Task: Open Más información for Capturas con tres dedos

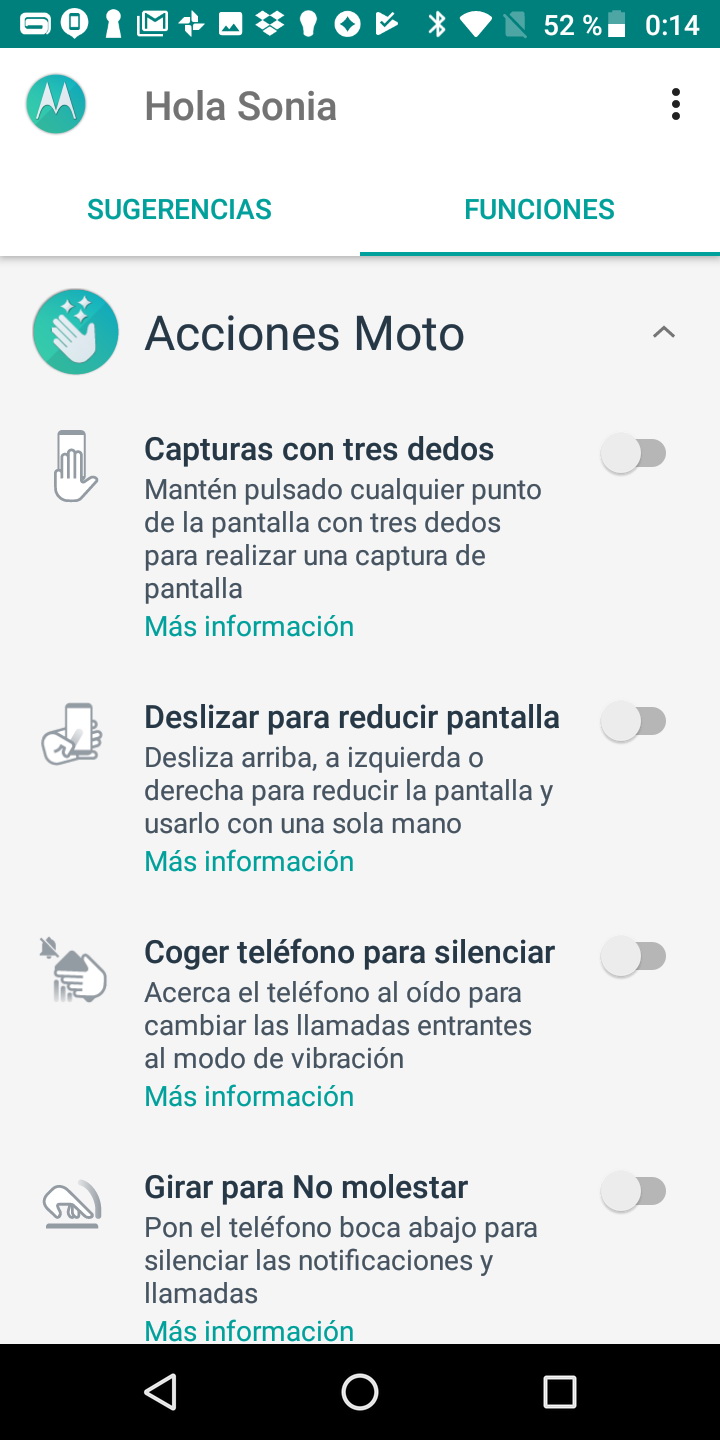Action: point(249,627)
